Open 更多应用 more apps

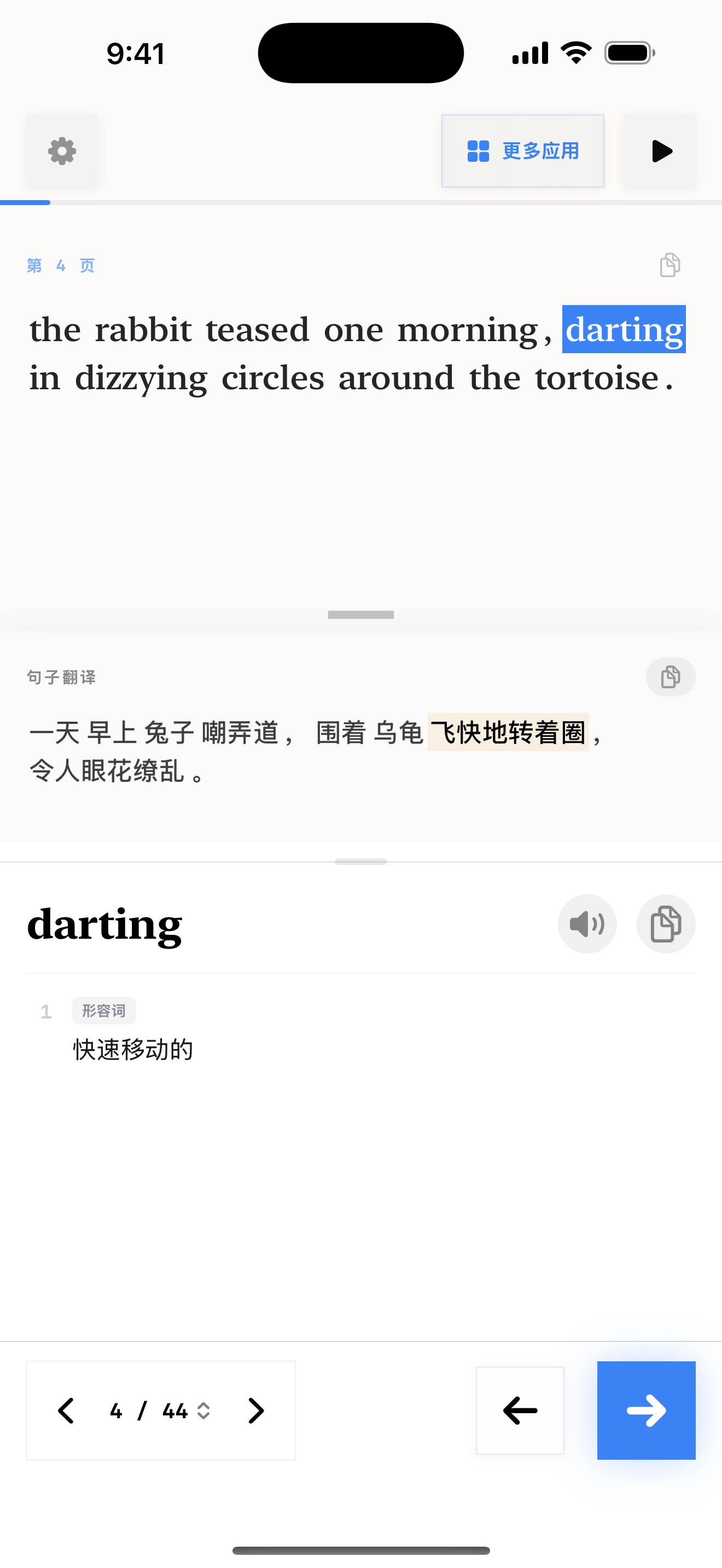[522, 151]
